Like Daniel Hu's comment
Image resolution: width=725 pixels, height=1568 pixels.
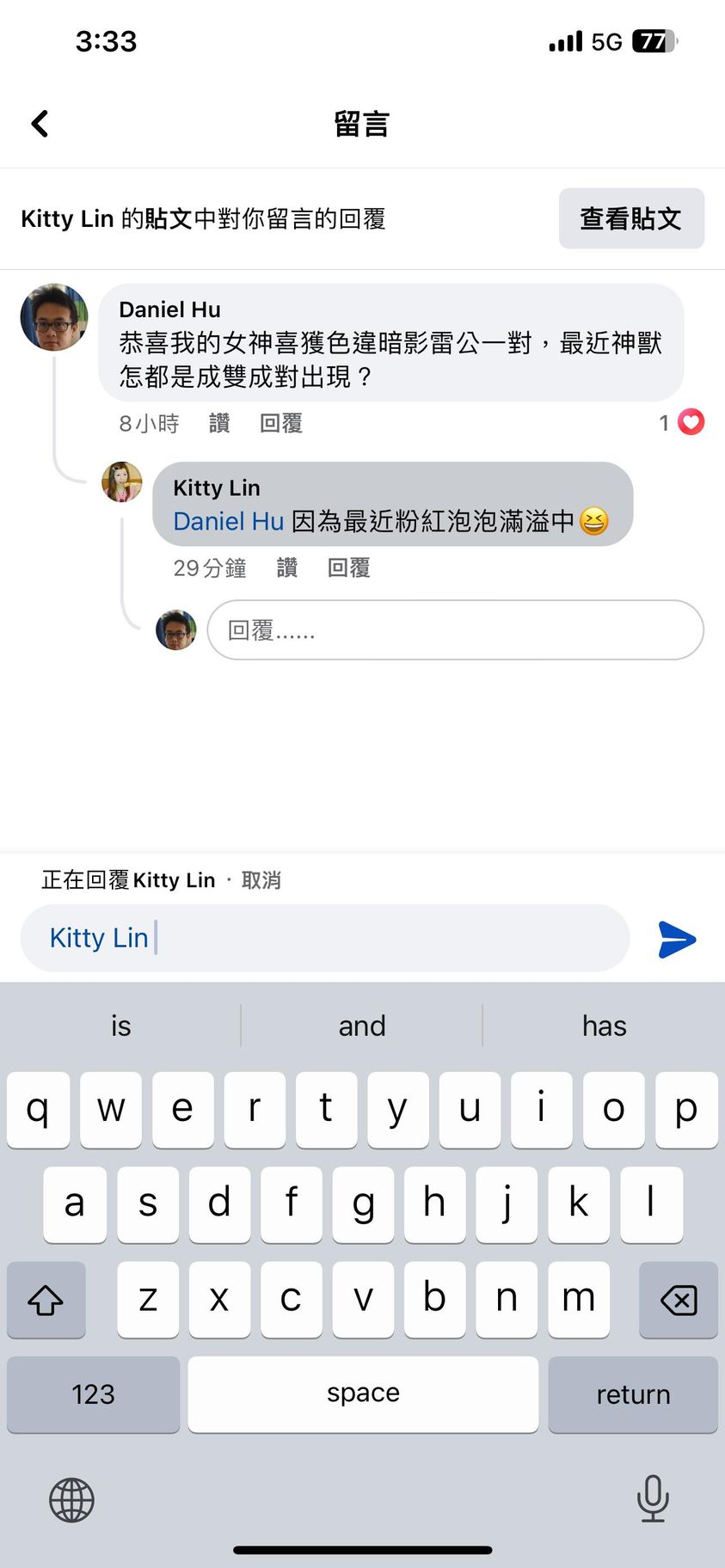point(219,423)
